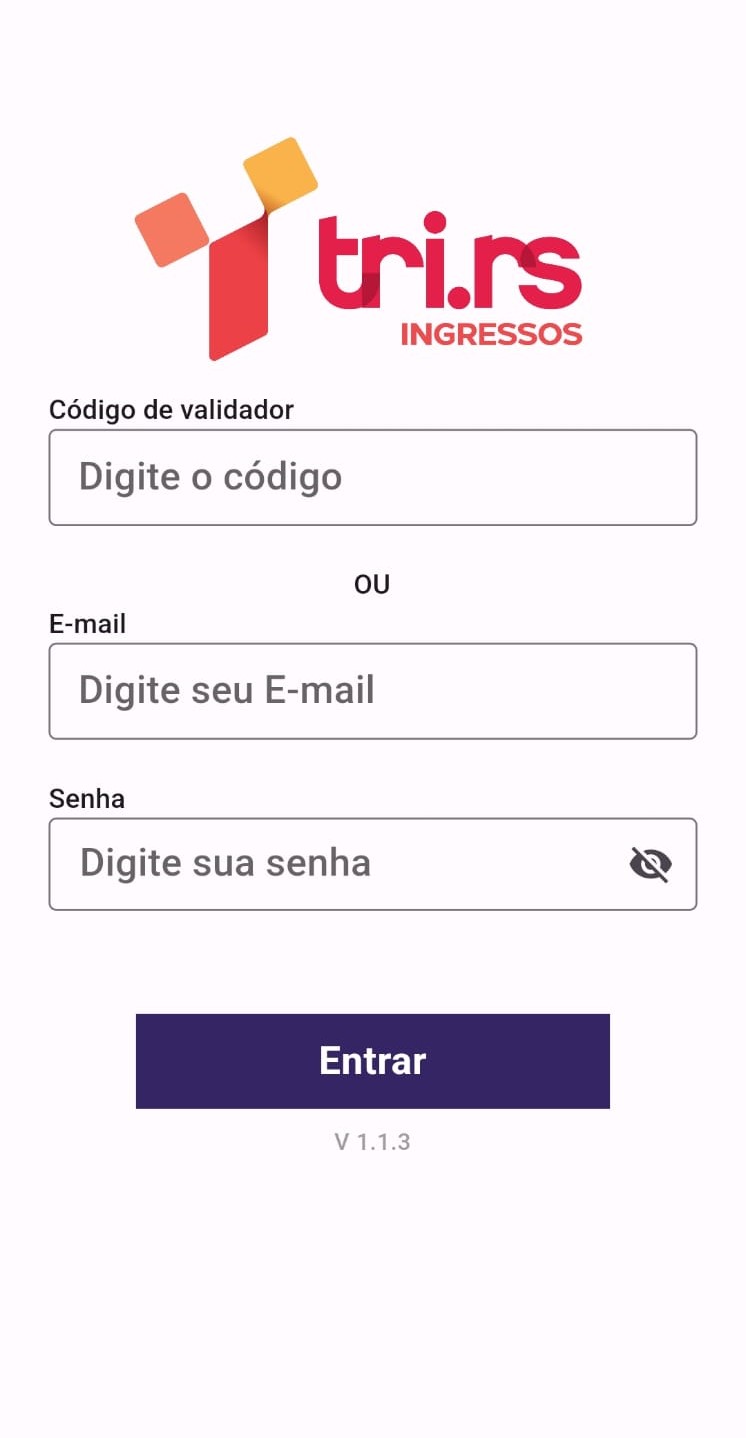
Task: Focus the E-mail input field
Action: [372, 691]
